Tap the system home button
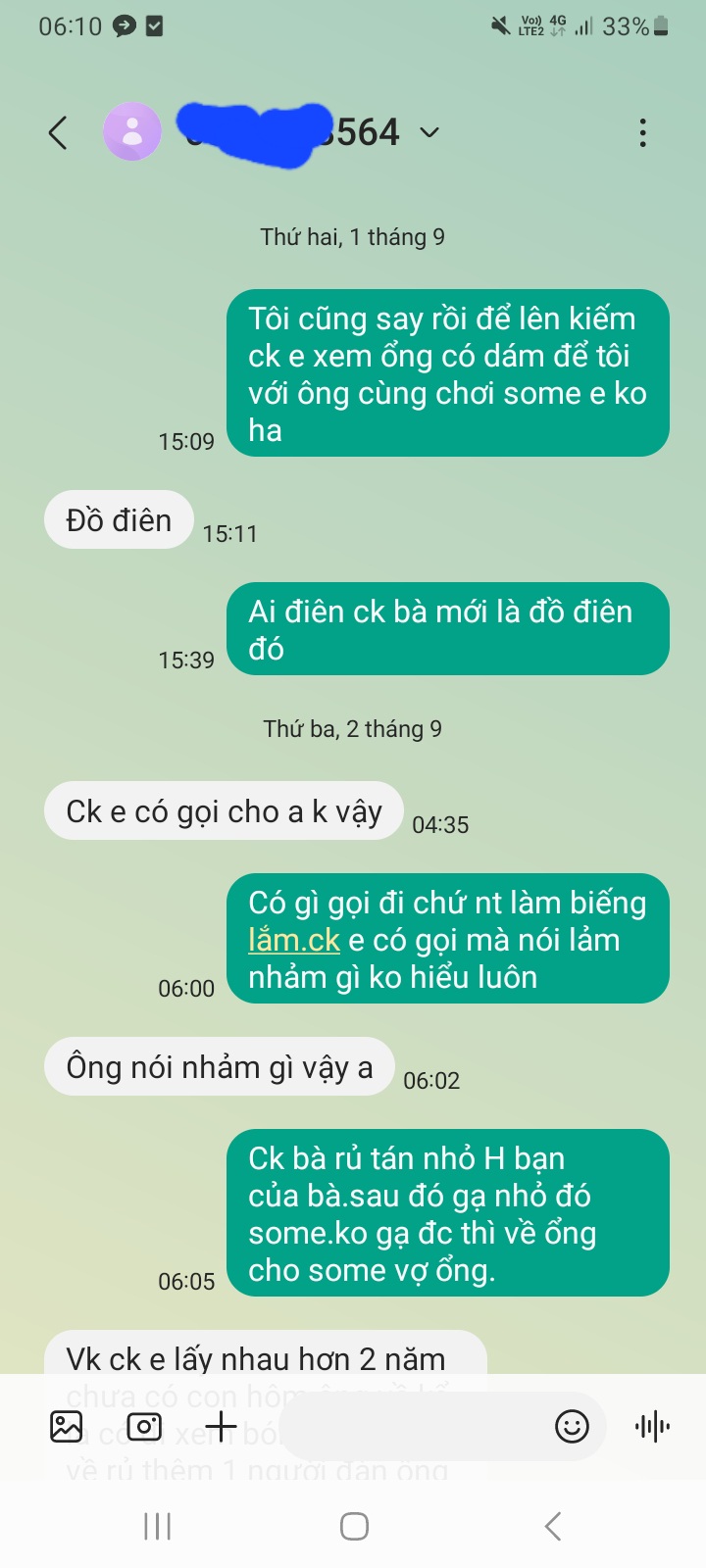Image resolution: width=706 pixels, height=1568 pixels. coord(354,1526)
